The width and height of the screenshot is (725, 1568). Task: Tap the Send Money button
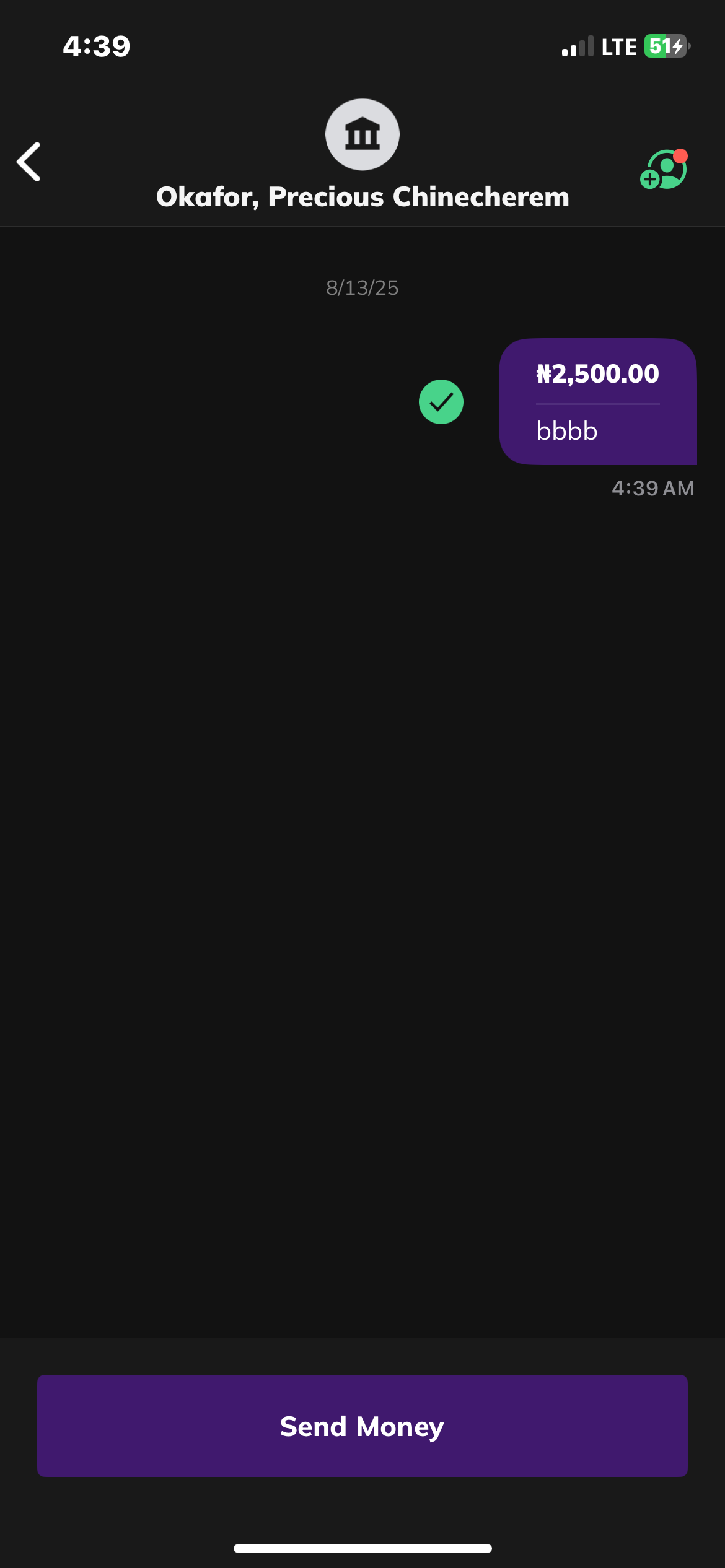click(x=362, y=1426)
